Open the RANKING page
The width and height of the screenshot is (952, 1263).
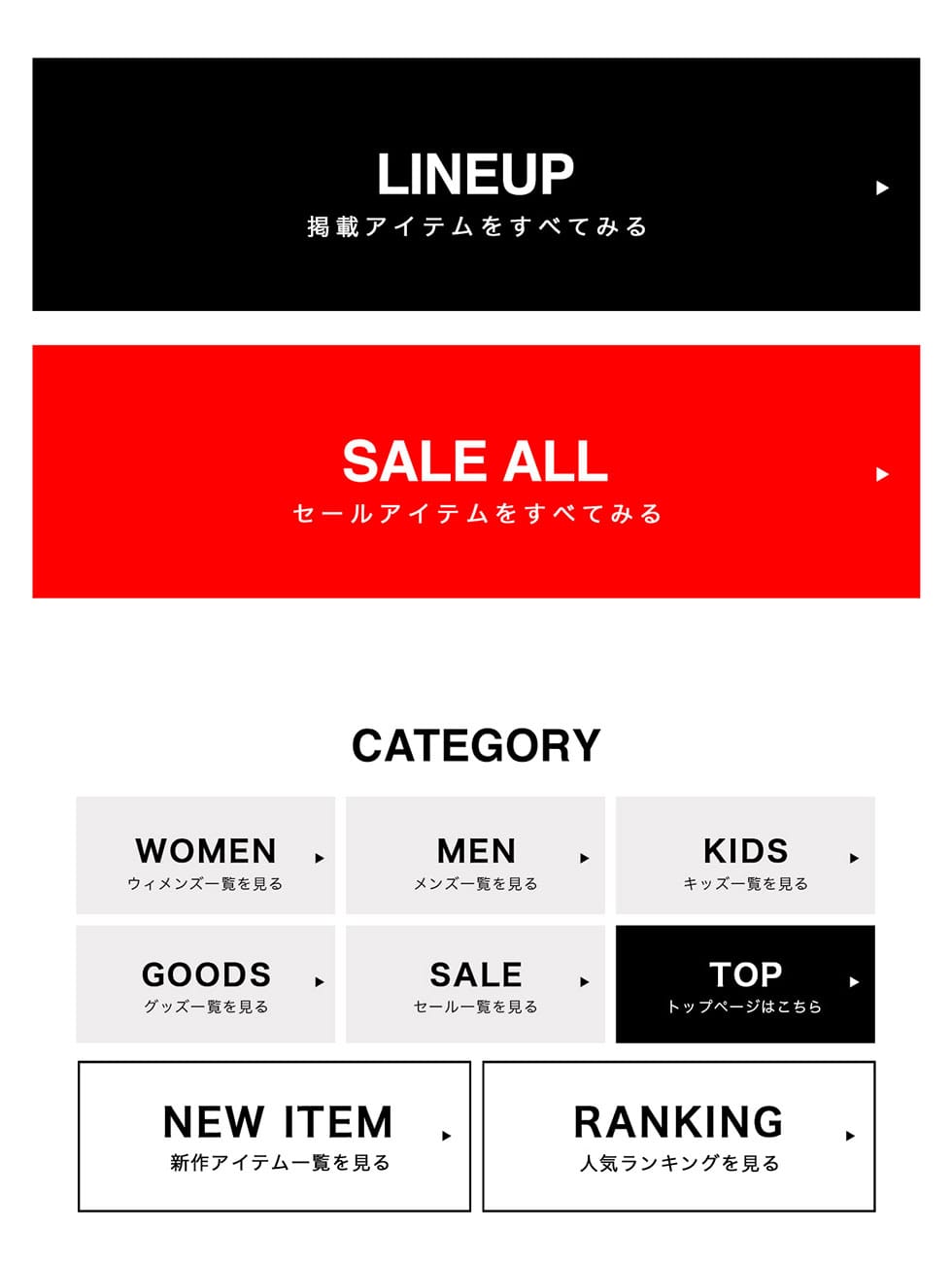[679, 1136]
